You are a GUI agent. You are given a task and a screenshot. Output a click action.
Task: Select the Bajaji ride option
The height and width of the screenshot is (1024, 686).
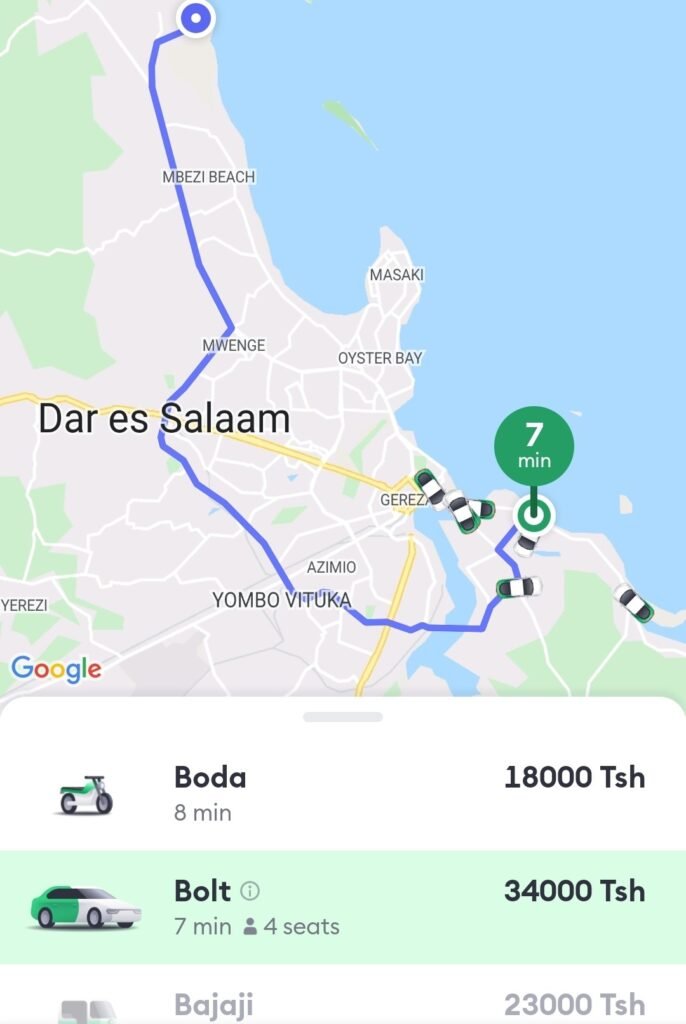343,1003
